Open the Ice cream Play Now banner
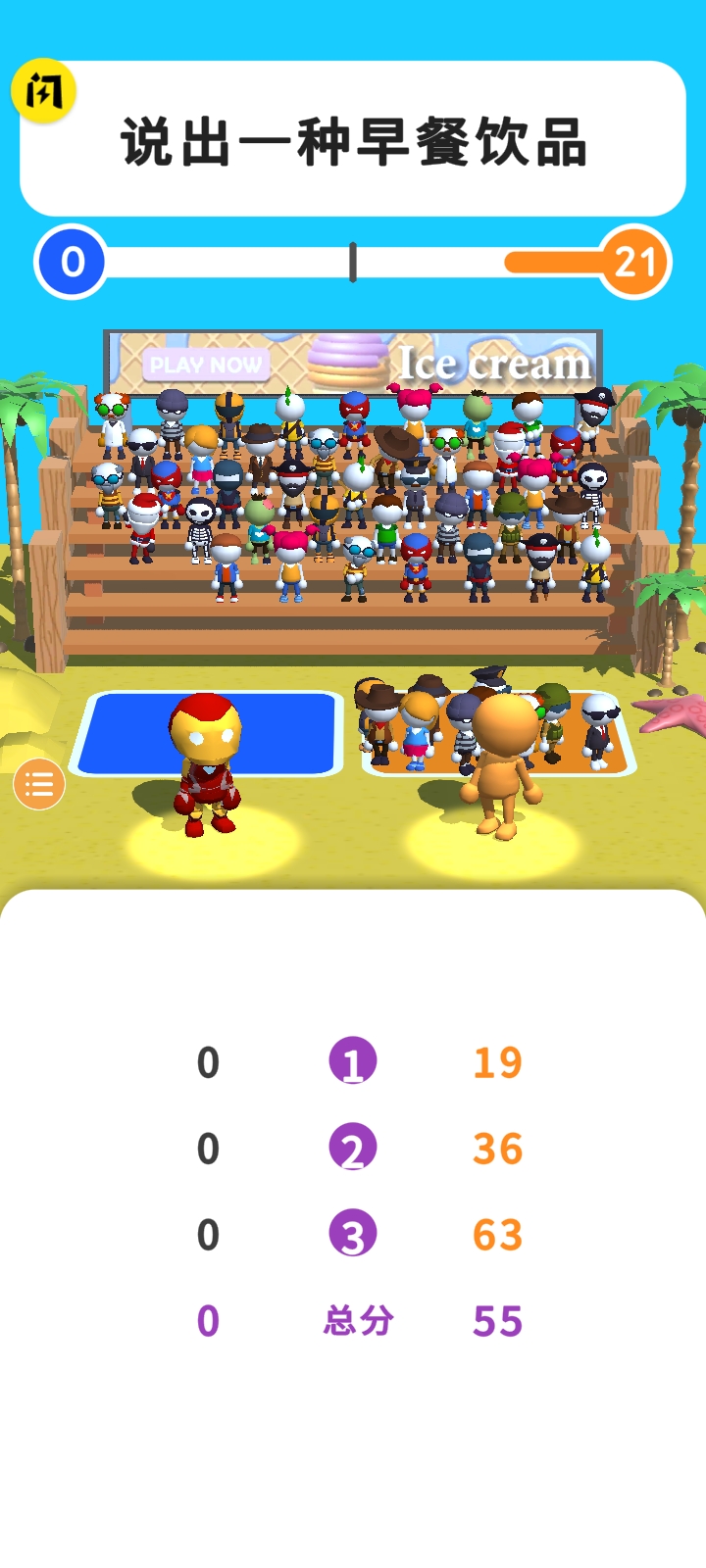706x1568 pixels. pyautogui.click(x=352, y=363)
